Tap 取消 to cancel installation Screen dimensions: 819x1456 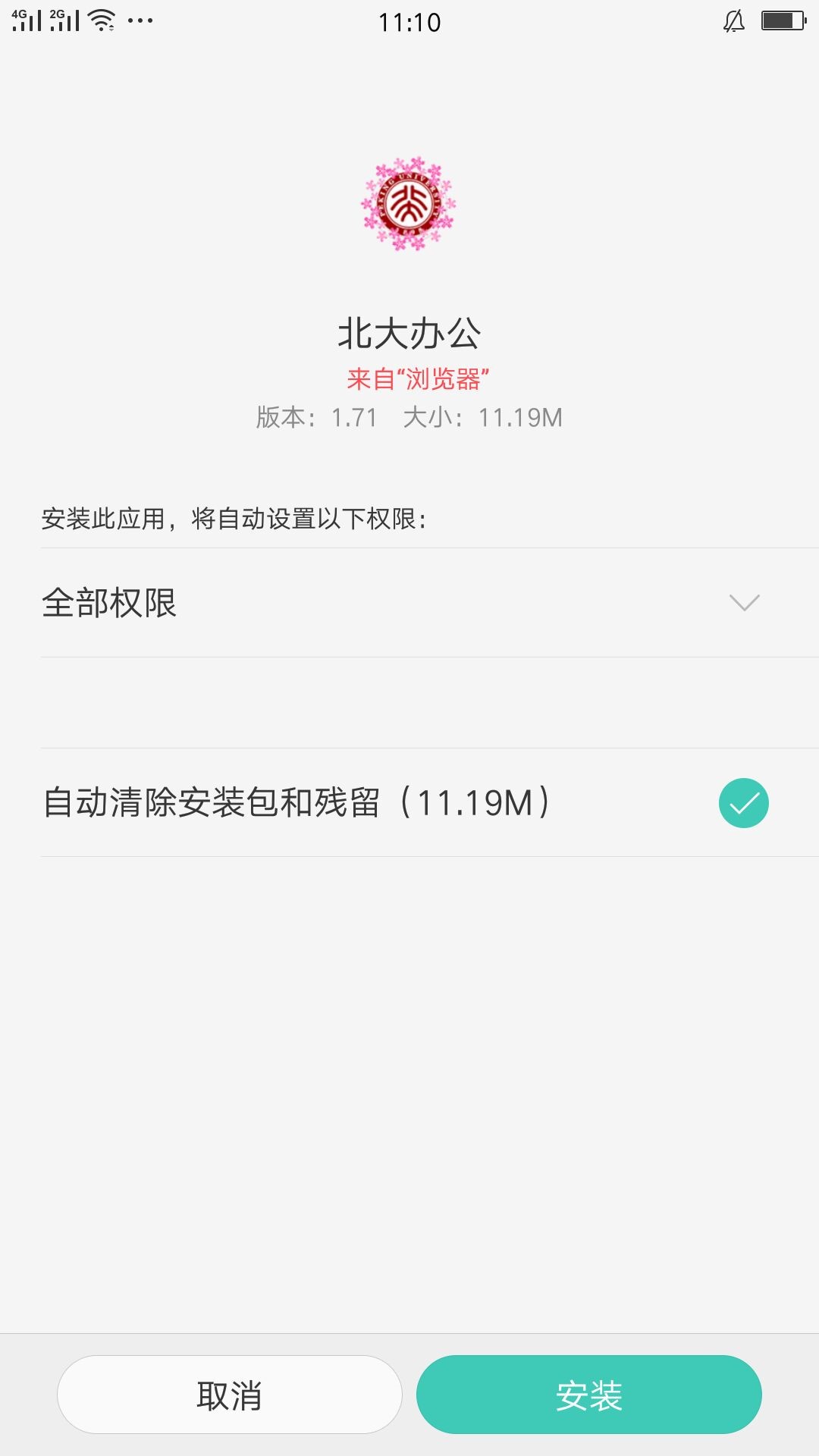point(229,1395)
